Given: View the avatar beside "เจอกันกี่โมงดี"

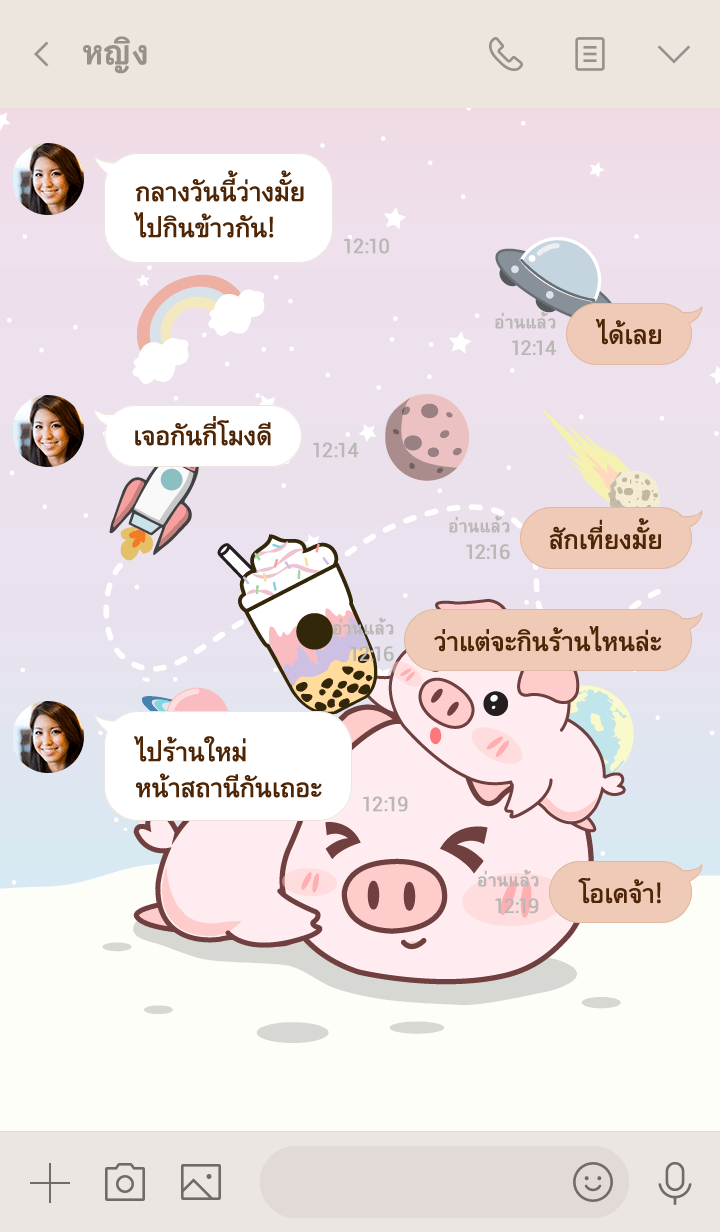Looking at the screenshot, I should [x=48, y=431].
